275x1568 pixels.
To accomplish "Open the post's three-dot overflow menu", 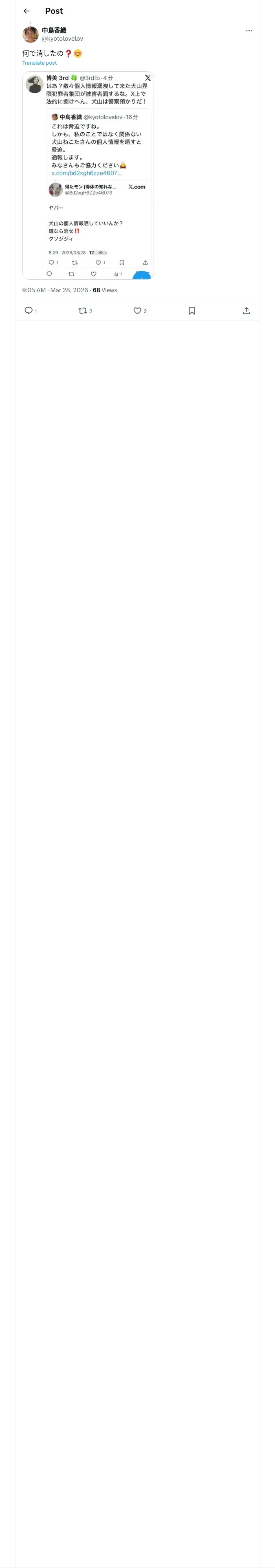I will [249, 31].
